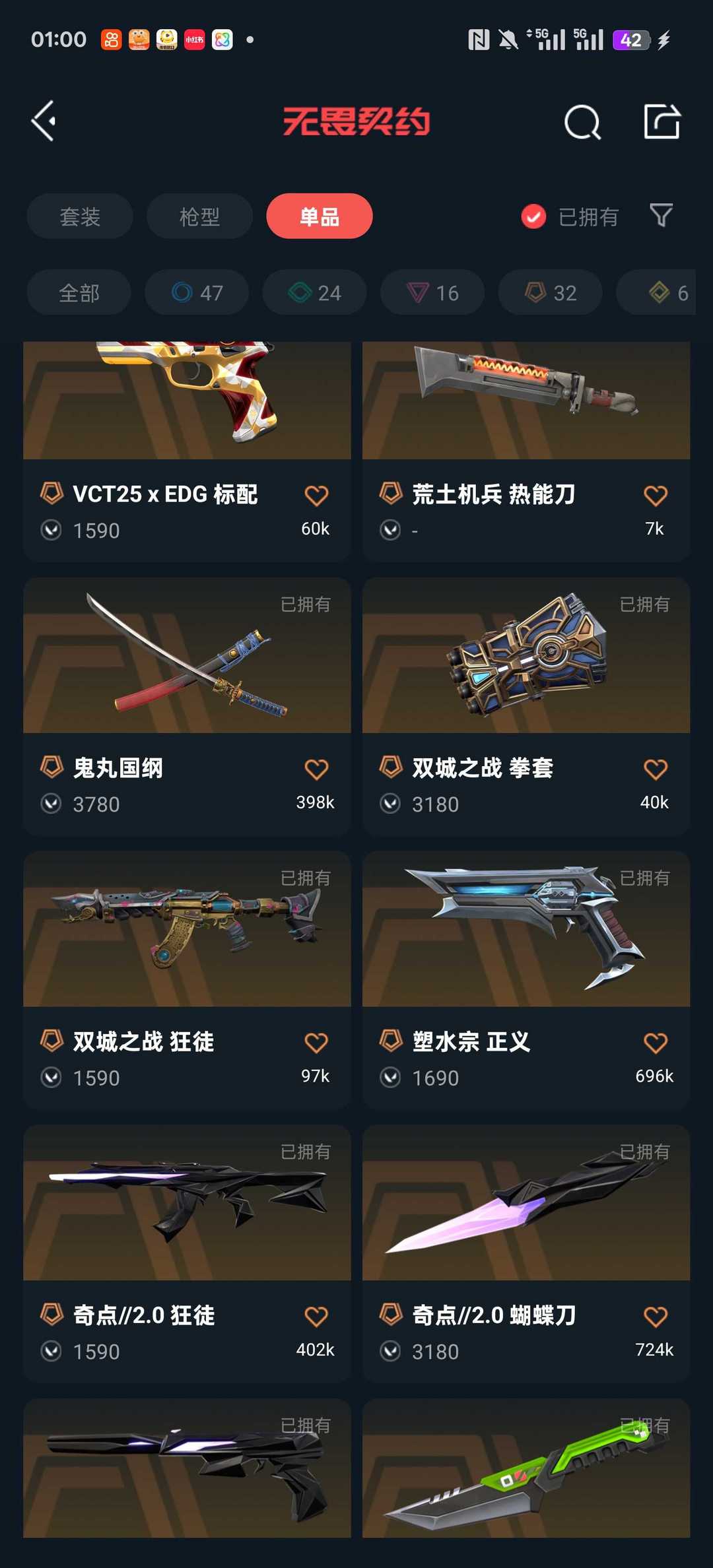Open the 鬼丸国纲 skin card
This screenshot has width=713, height=1568.
(187, 707)
